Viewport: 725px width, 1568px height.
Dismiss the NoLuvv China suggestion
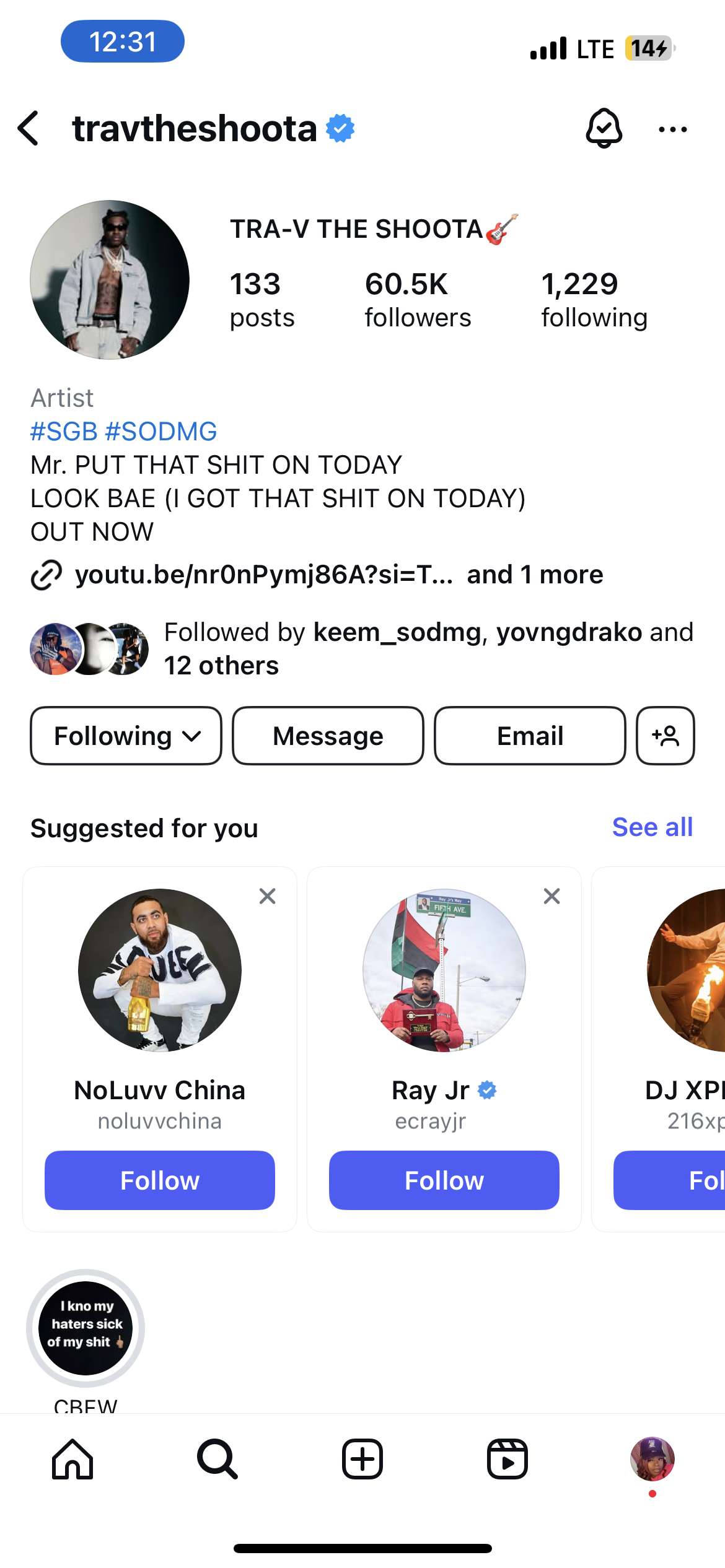pos(267,896)
